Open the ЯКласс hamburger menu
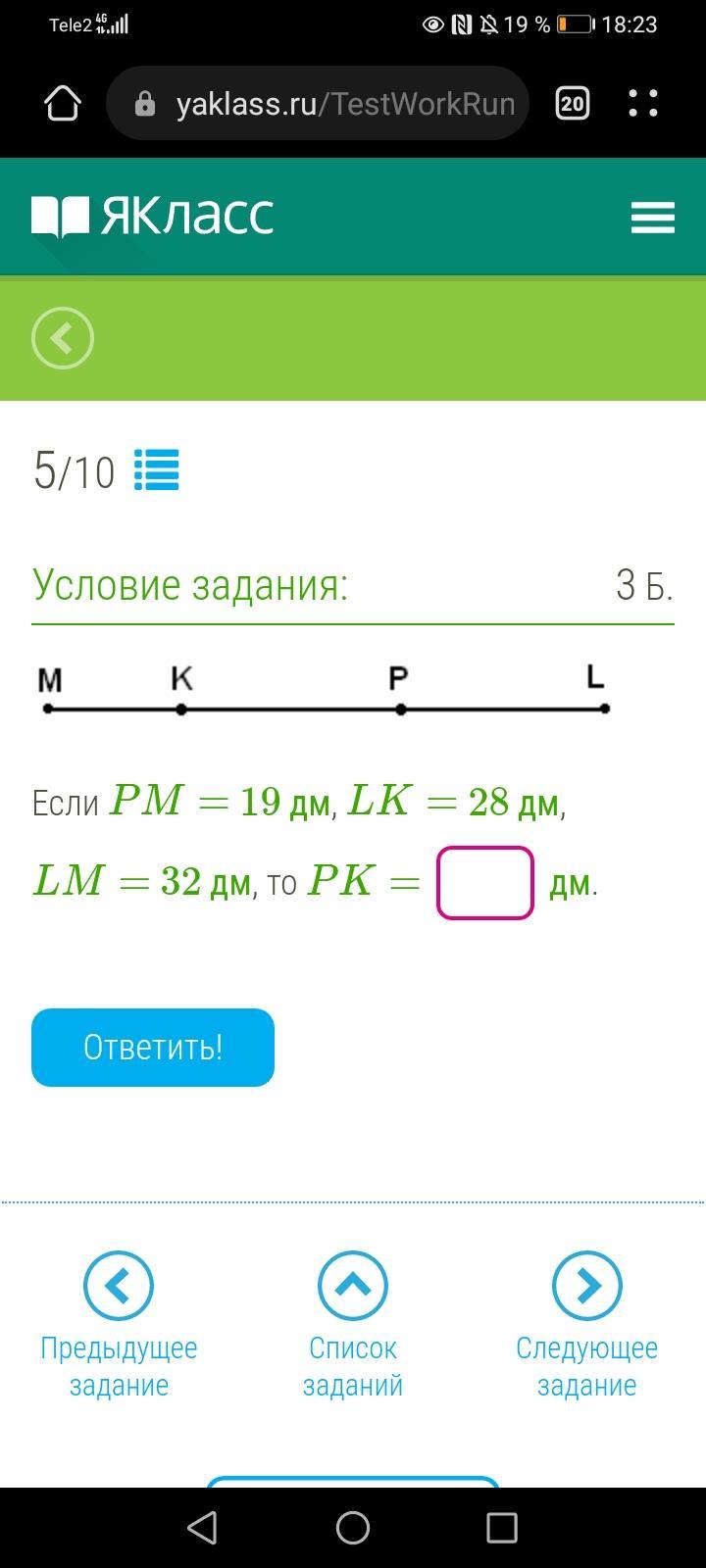 point(653,217)
